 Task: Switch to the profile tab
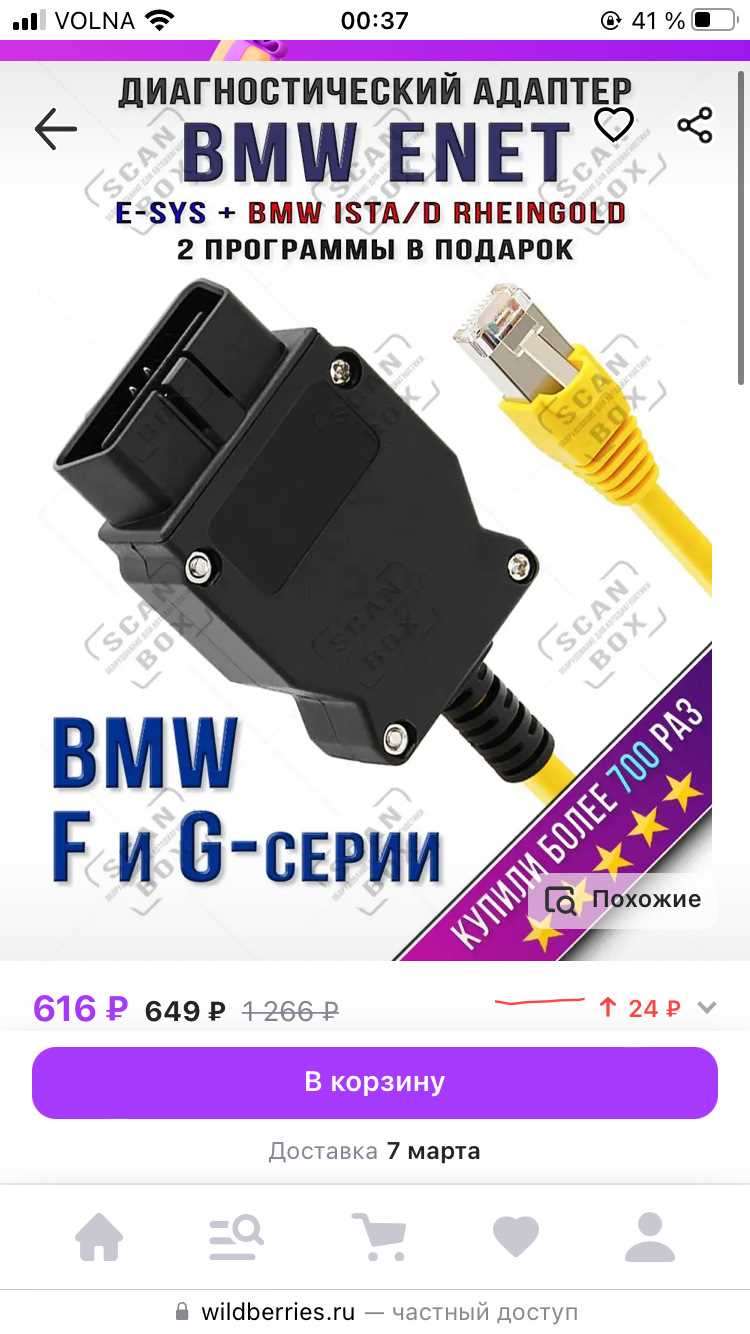pyautogui.click(x=650, y=1238)
